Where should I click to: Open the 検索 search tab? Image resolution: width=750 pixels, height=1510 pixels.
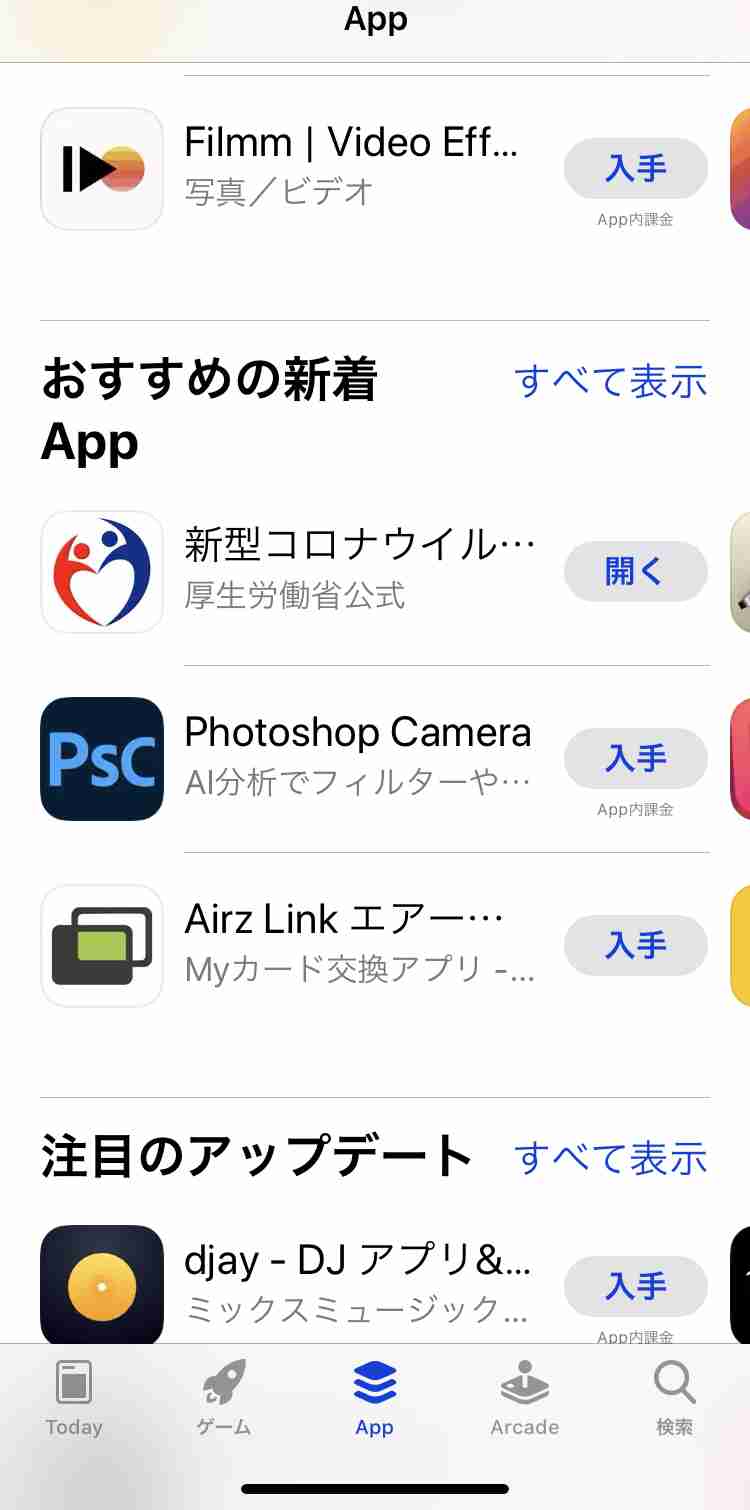coord(675,1398)
